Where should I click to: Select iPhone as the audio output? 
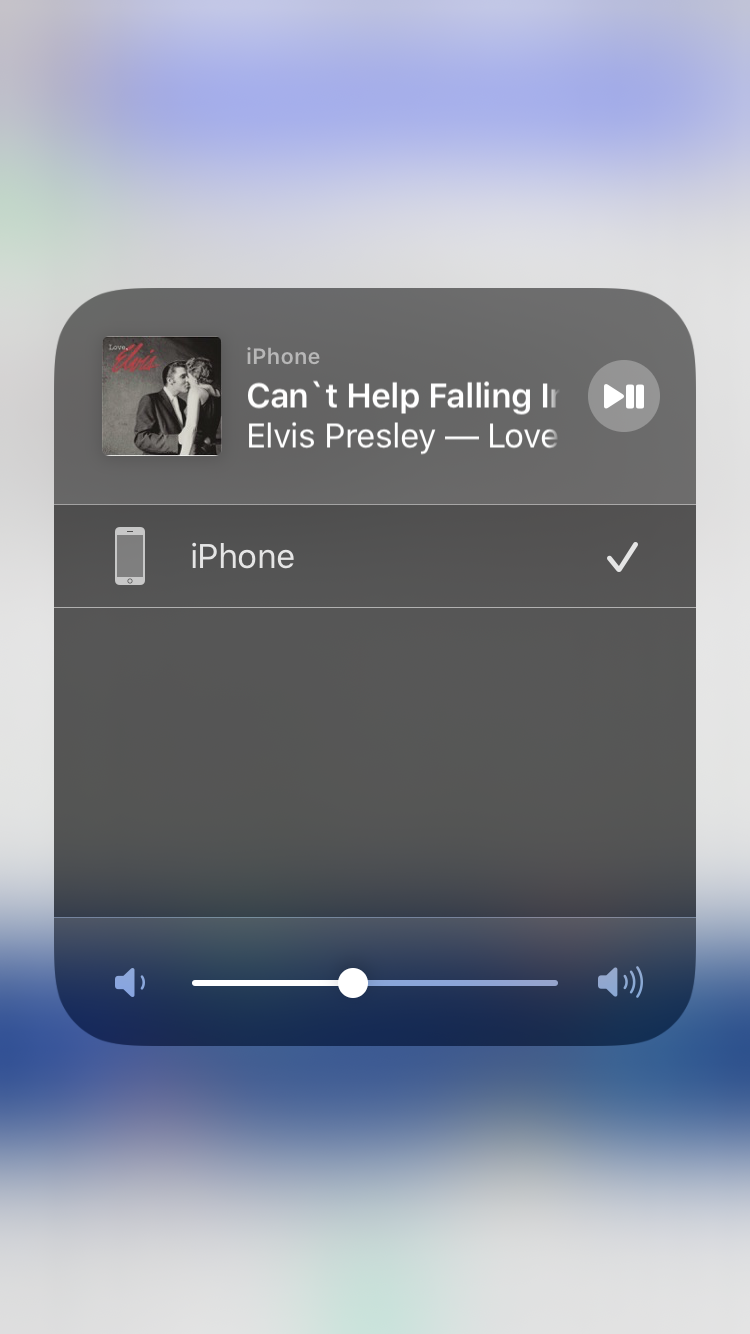[x=374, y=556]
